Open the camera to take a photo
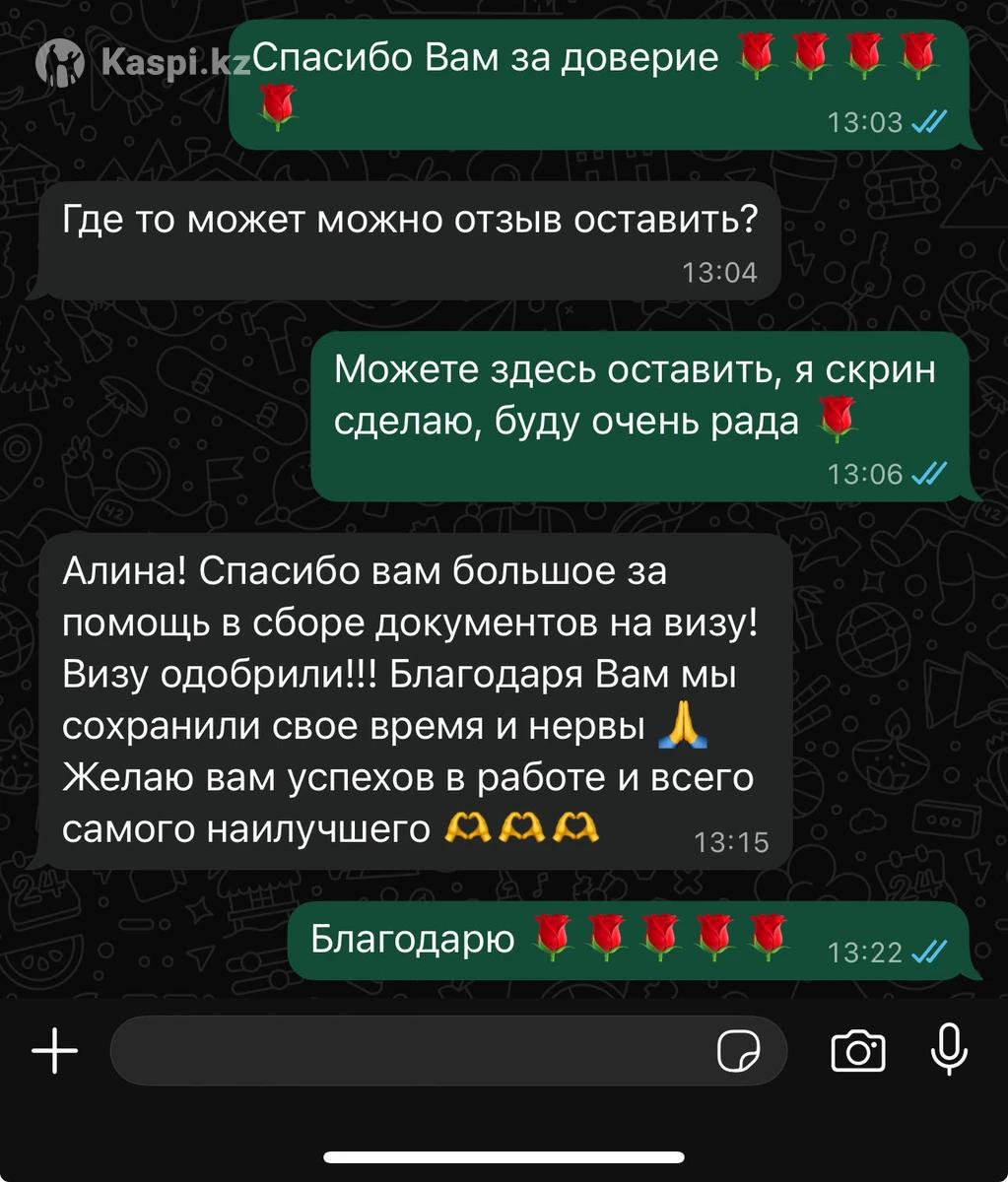Viewport: 1008px width, 1182px height. 857,1051
